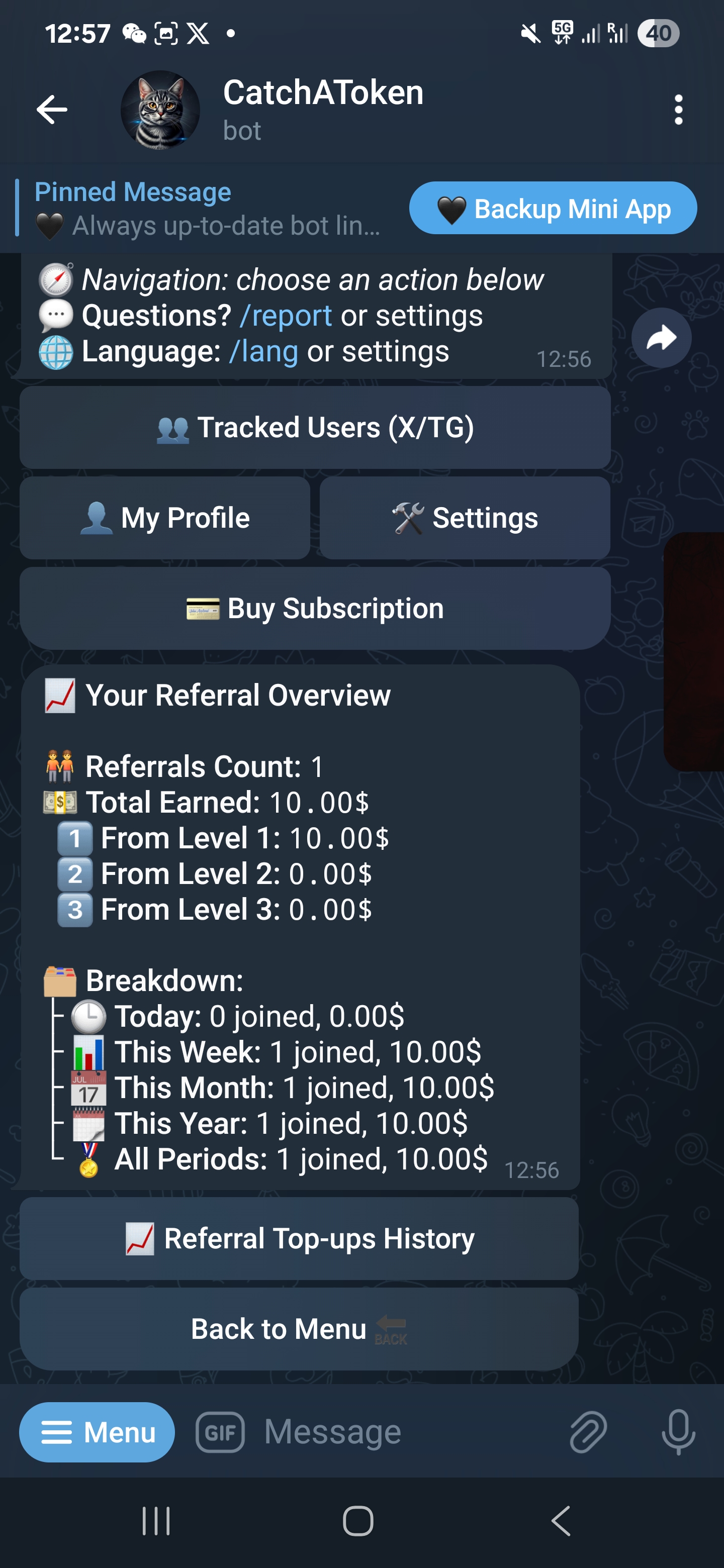
Task: View Referral Top-ups History
Action: pos(299,1239)
